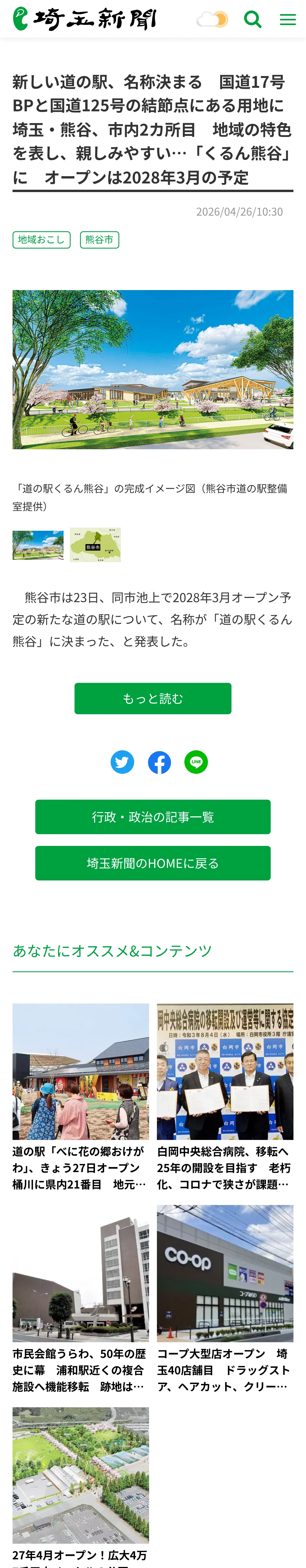This screenshot has width=306, height=1568.
Task: Select the 熊谷市 tag
Action: pos(99,240)
